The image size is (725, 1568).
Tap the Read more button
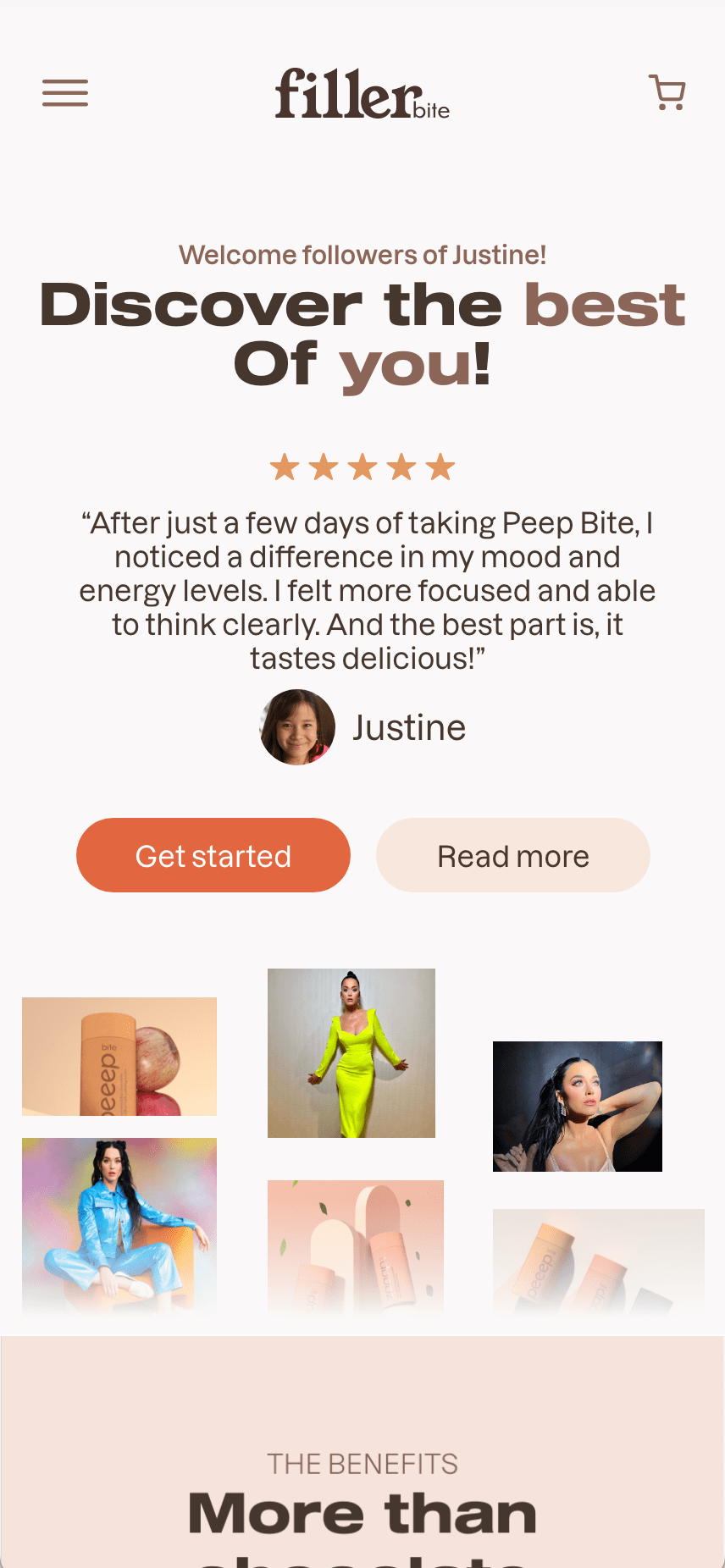pos(513,855)
